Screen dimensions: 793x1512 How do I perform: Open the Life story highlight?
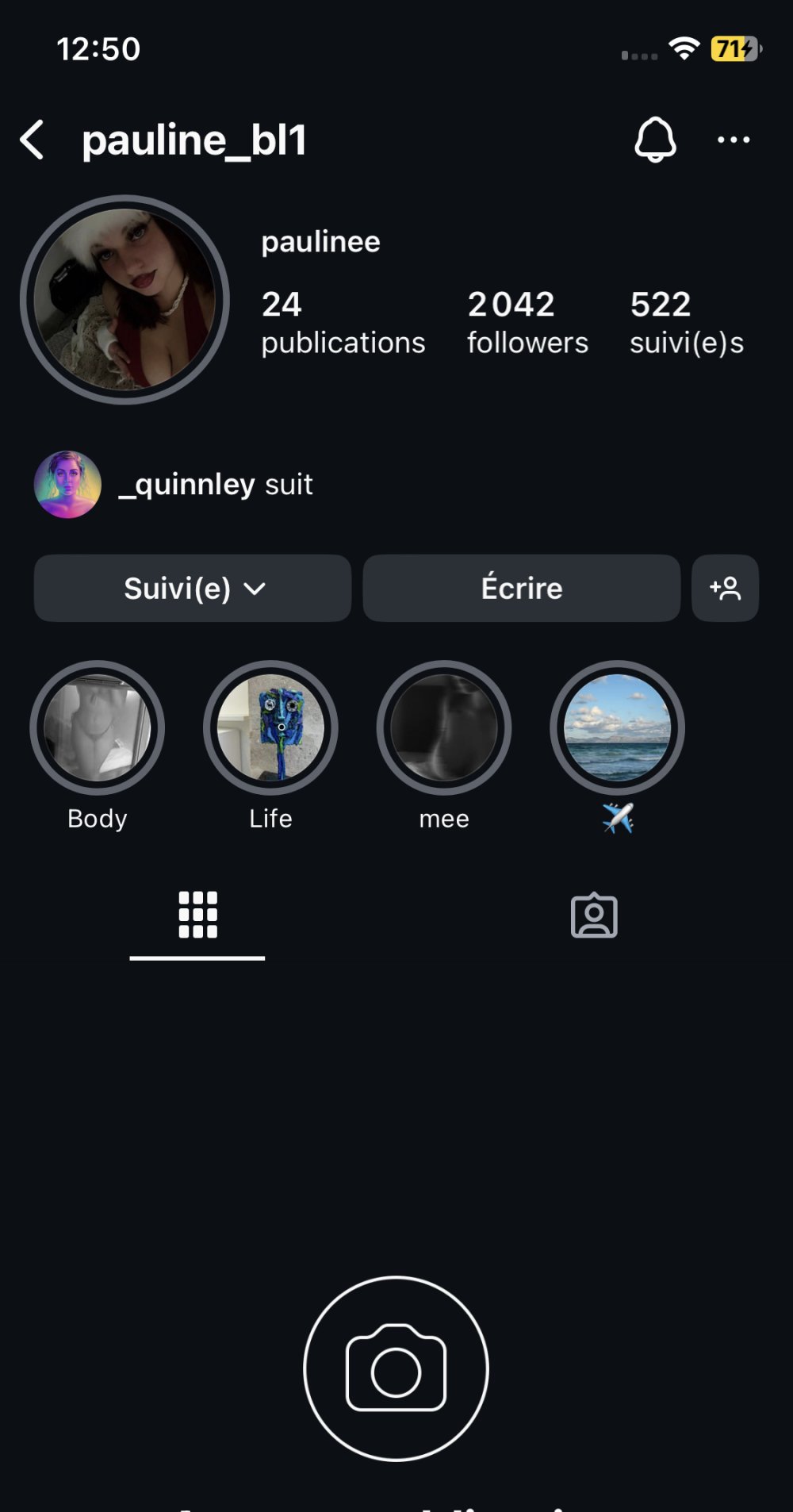270,728
